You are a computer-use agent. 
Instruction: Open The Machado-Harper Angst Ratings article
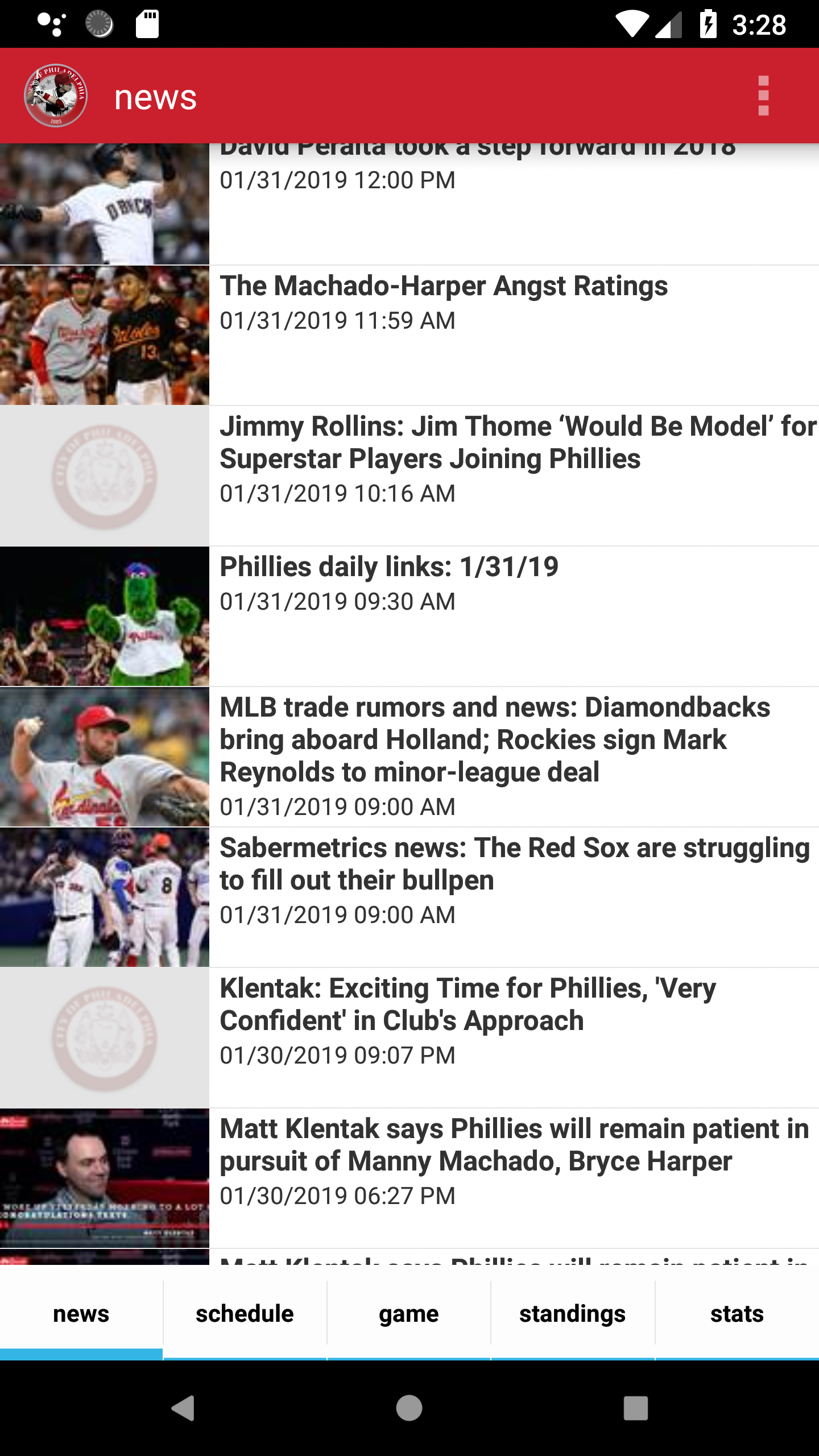444,286
